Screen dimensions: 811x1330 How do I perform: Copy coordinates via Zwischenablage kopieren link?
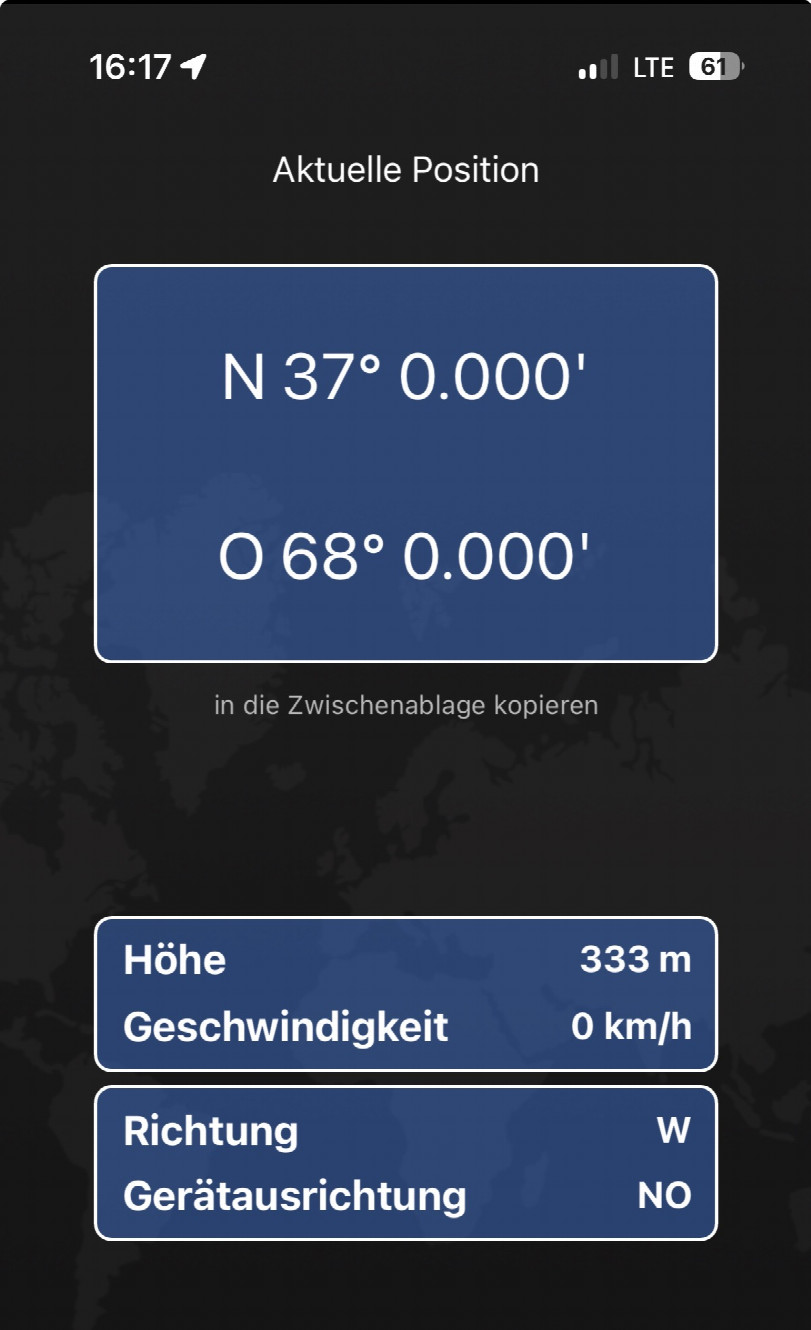tap(404, 705)
